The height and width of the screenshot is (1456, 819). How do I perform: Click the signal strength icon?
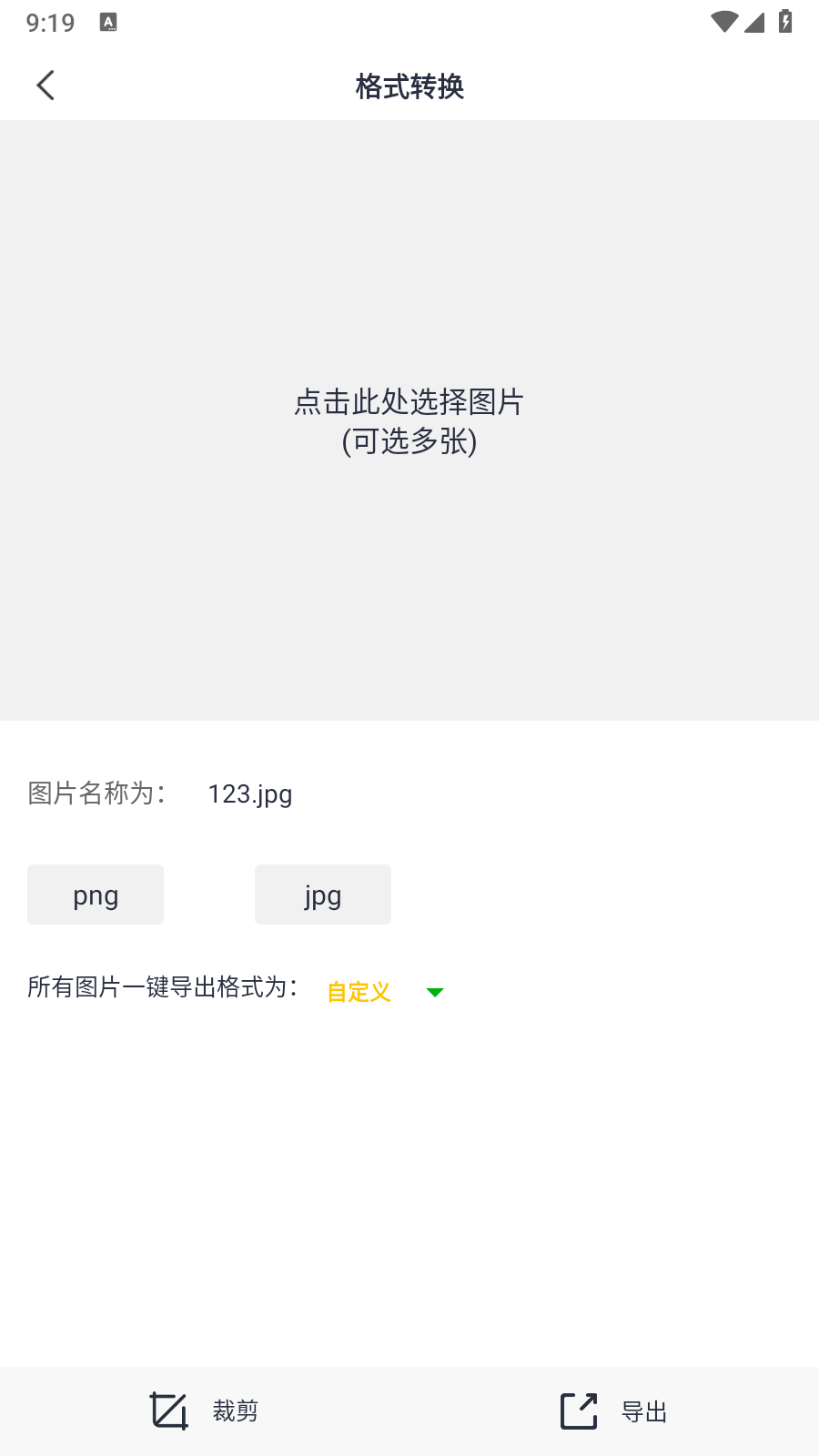pyautogui.click(x=755, y=23)
